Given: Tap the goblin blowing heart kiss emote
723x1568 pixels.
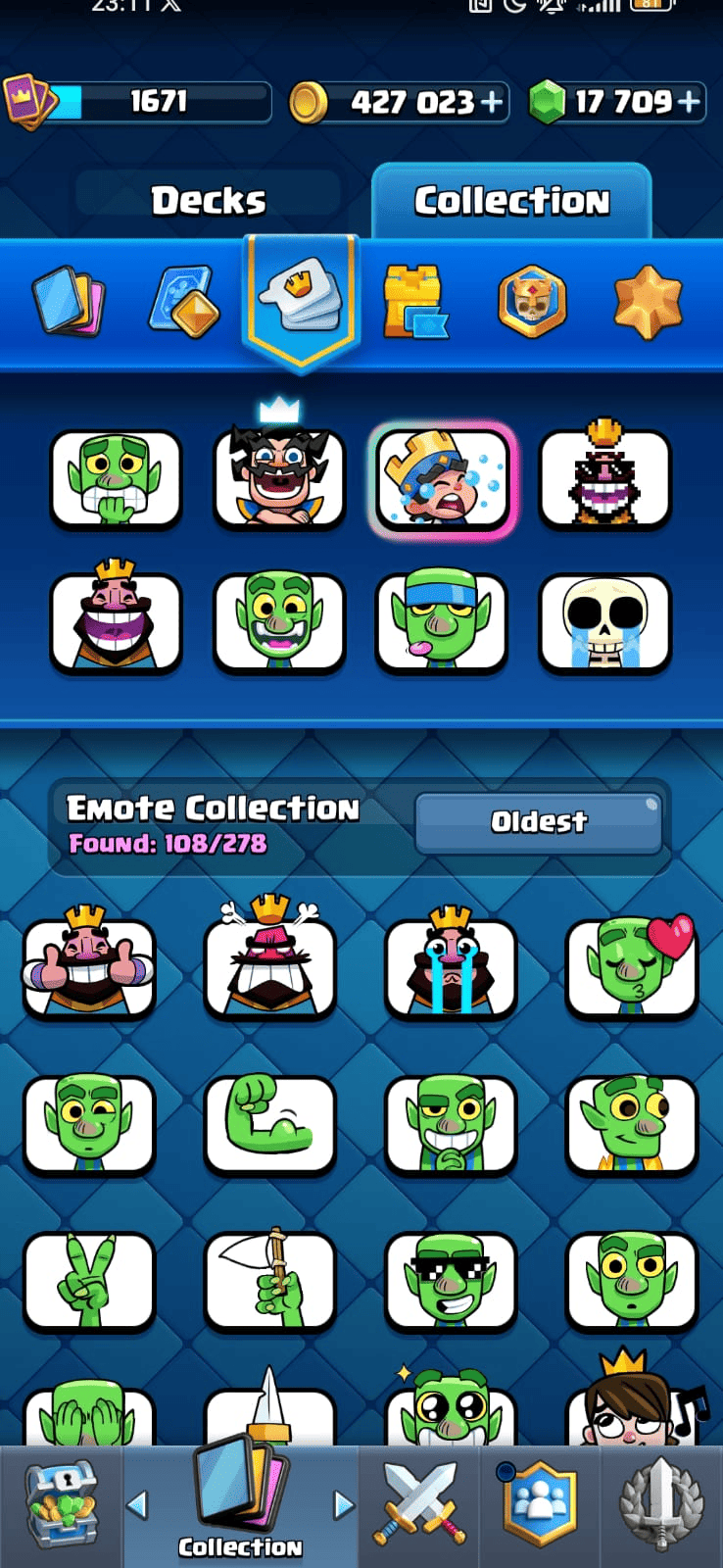Looking at the screenshot, I should (x=632, y=965).
